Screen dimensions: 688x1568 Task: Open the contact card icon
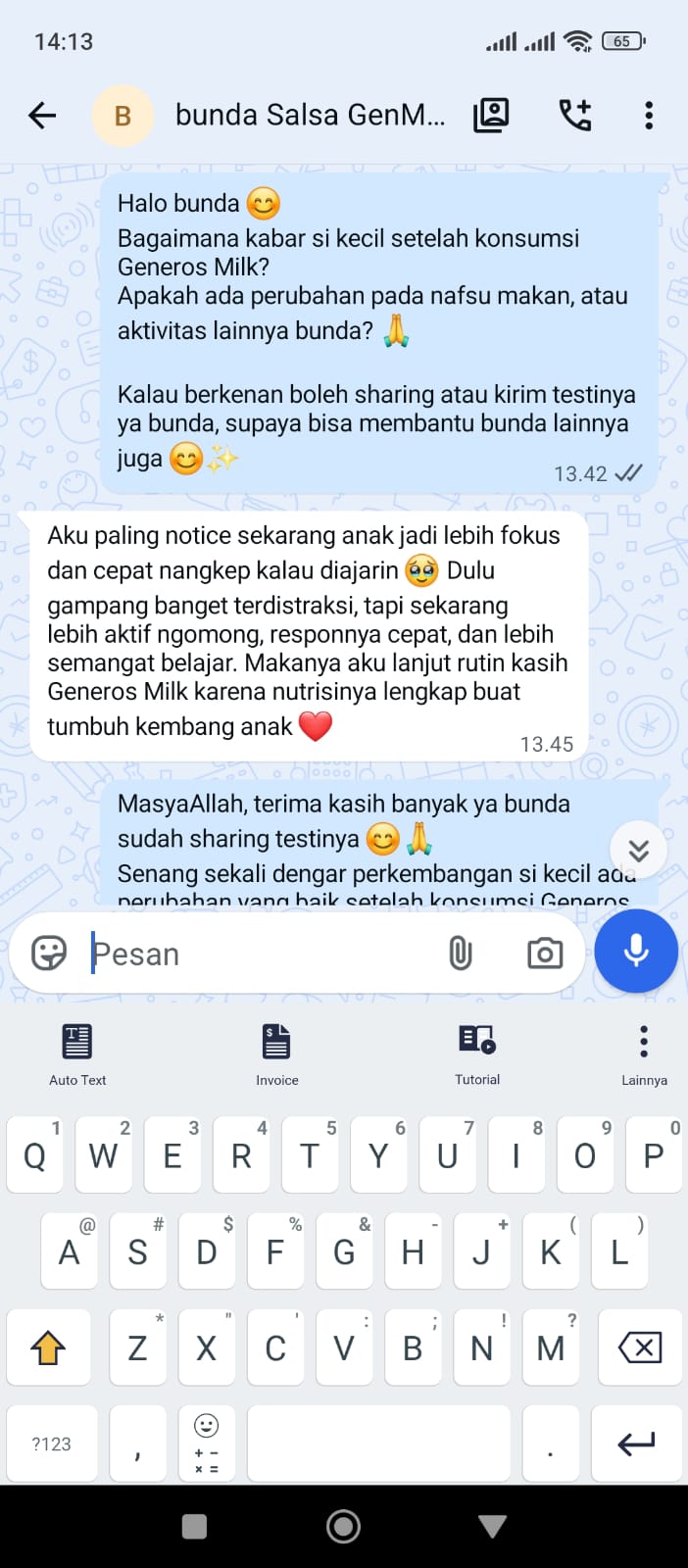(x=491, y=116)
